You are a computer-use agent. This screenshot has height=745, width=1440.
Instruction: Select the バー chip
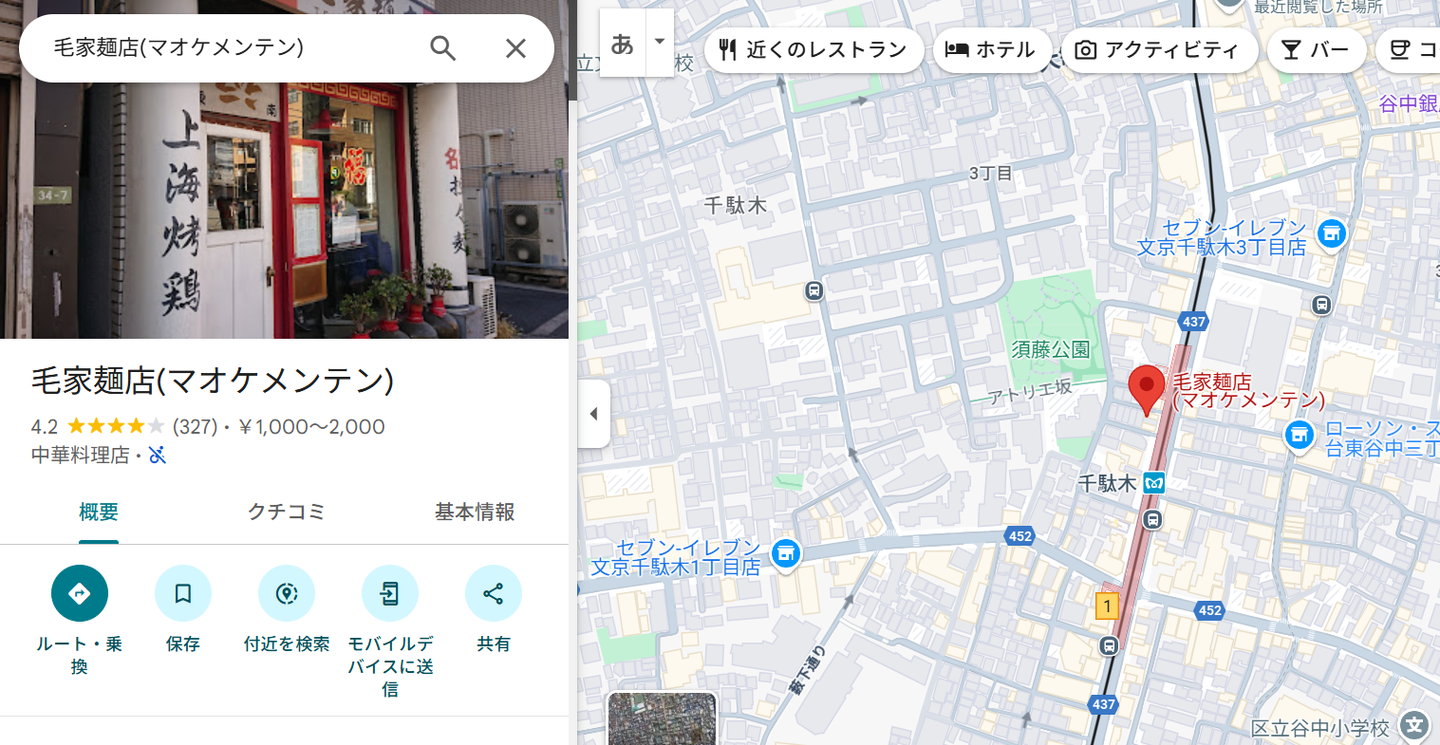click(x=1315, y=50)
